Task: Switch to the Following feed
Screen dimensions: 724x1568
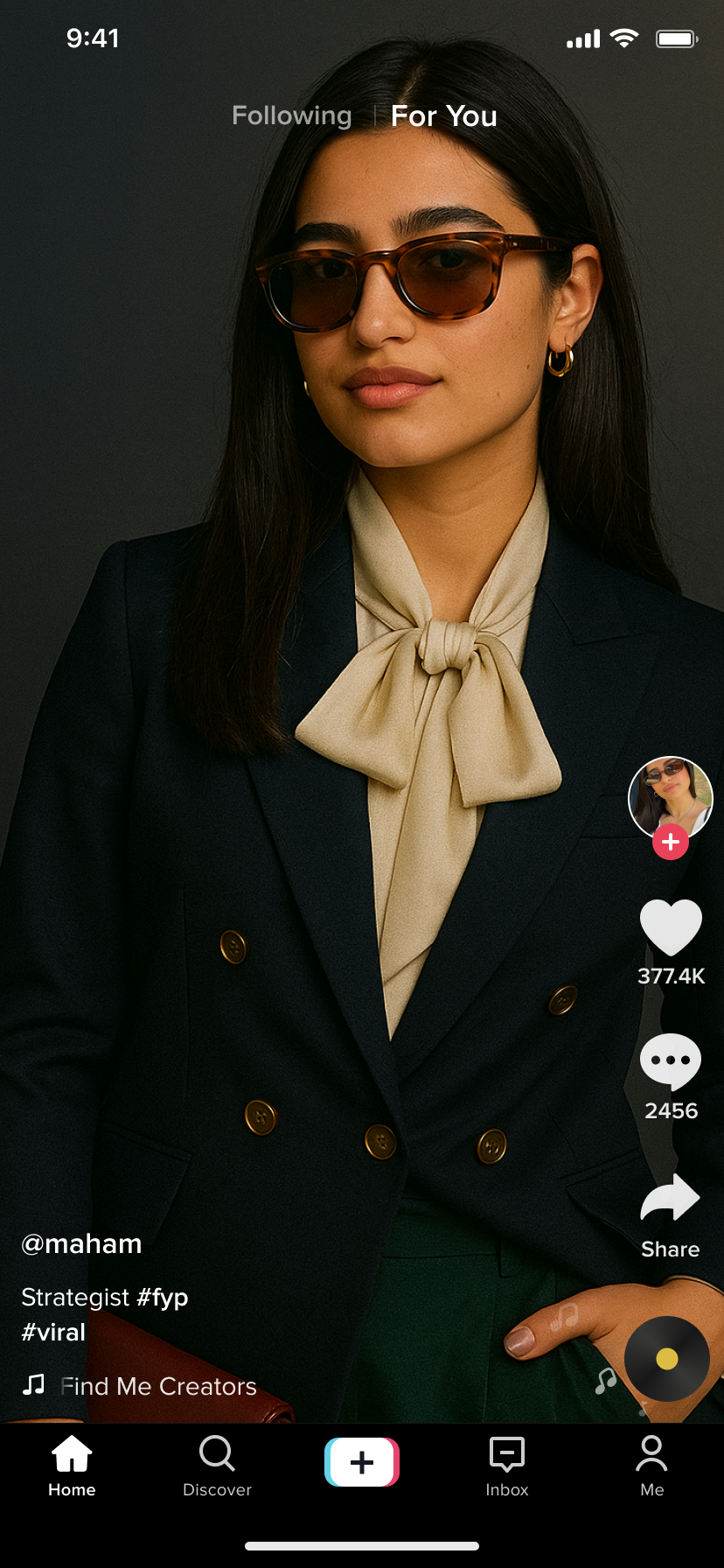Action: pyautogui.click(x=291, y=115)
